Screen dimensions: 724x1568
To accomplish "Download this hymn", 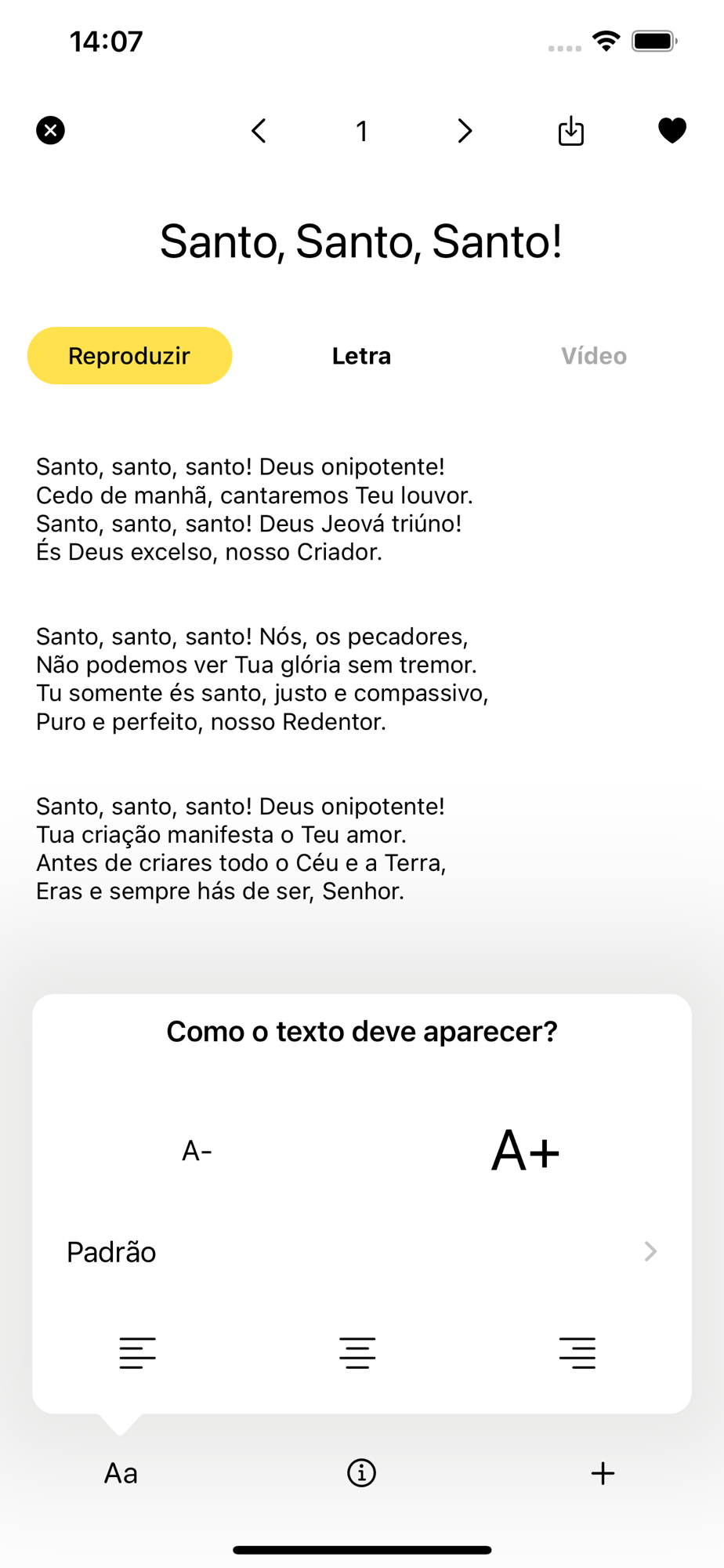I will pyautogui.click(x=571, y=131).
